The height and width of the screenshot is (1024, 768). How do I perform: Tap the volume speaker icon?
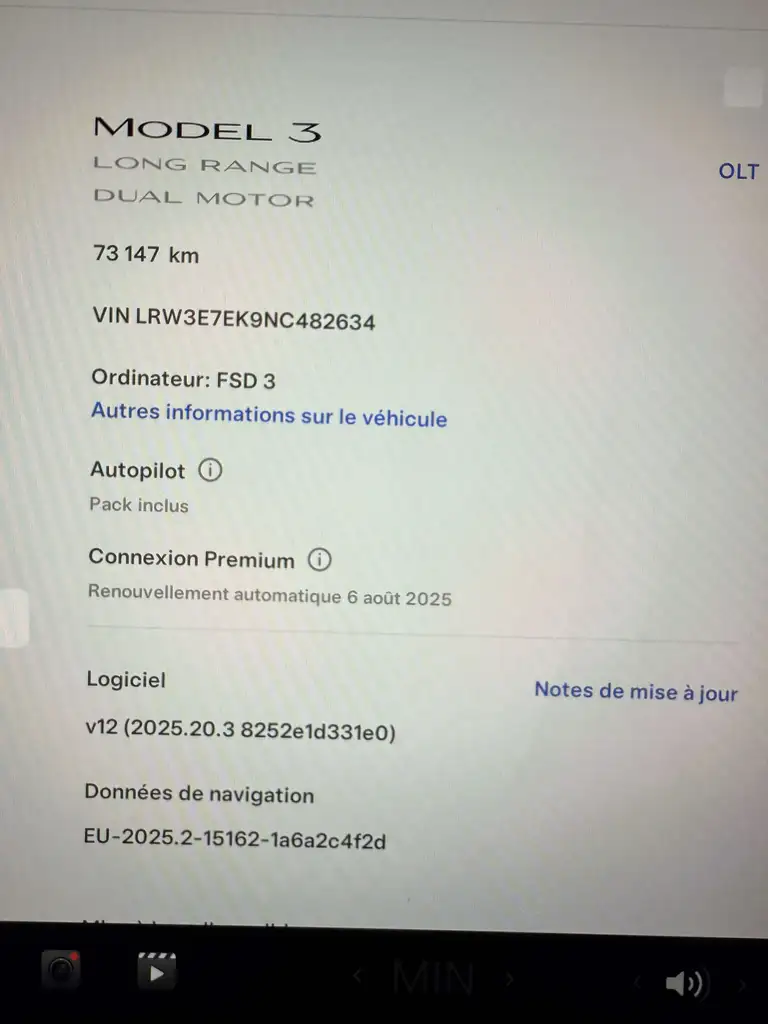(x=686, y=983)
